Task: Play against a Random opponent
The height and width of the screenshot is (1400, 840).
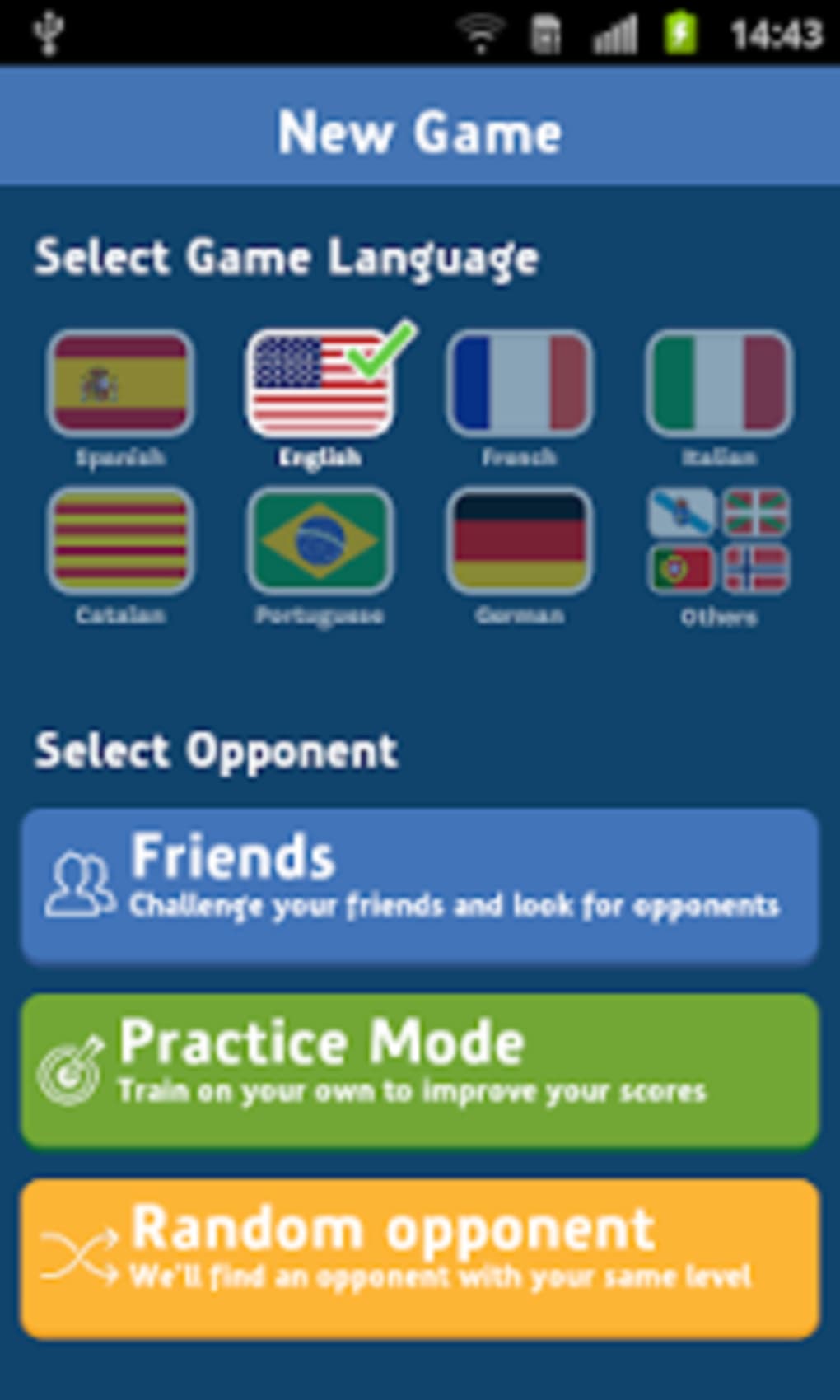Action: point(420,1256)
